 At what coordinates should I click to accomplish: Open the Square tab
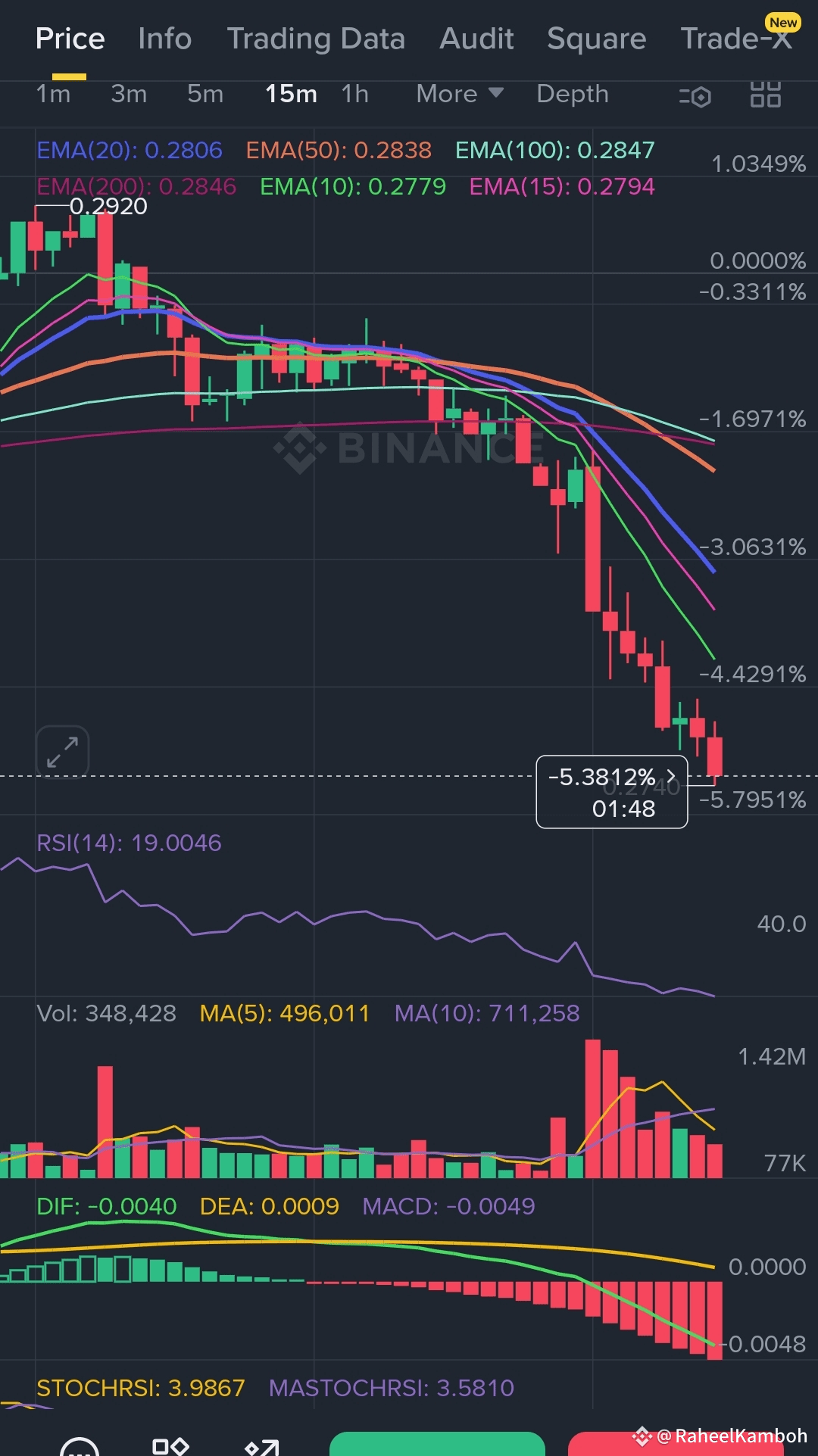click(x=597, y=39)
